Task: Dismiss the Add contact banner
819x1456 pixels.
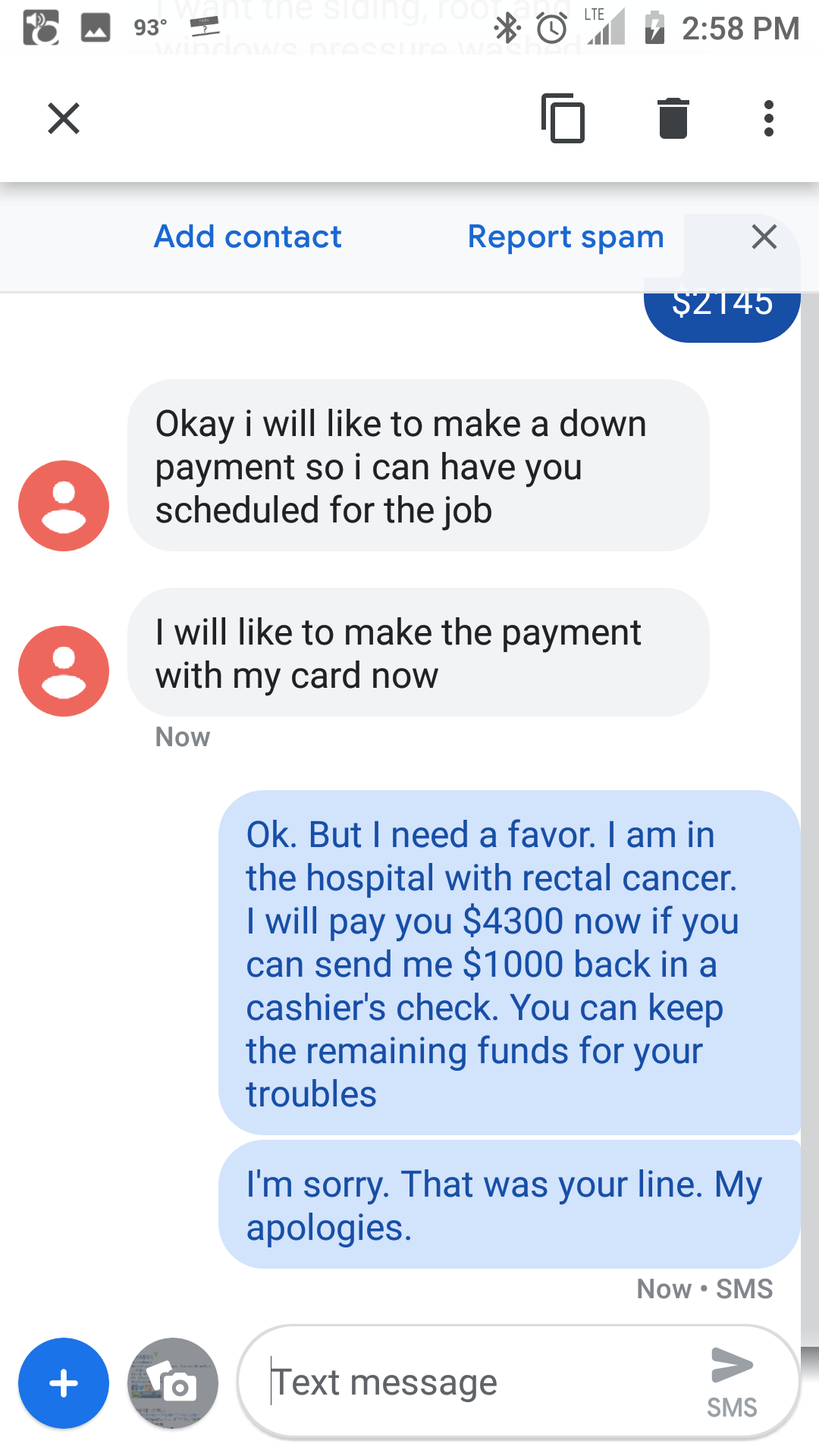Action: pyautogui.click(x=764, y=237)
